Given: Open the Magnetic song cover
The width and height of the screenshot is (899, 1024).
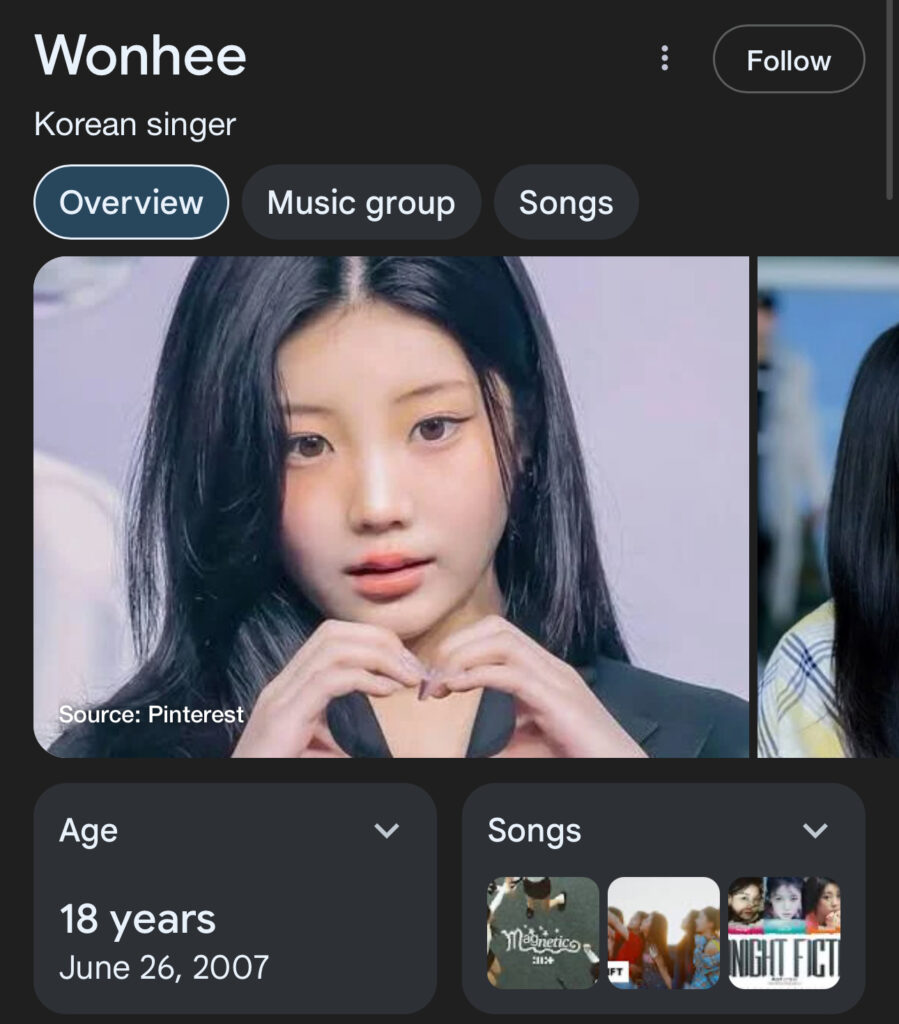Looking at the screenshot, I should [x=543, y=933].
